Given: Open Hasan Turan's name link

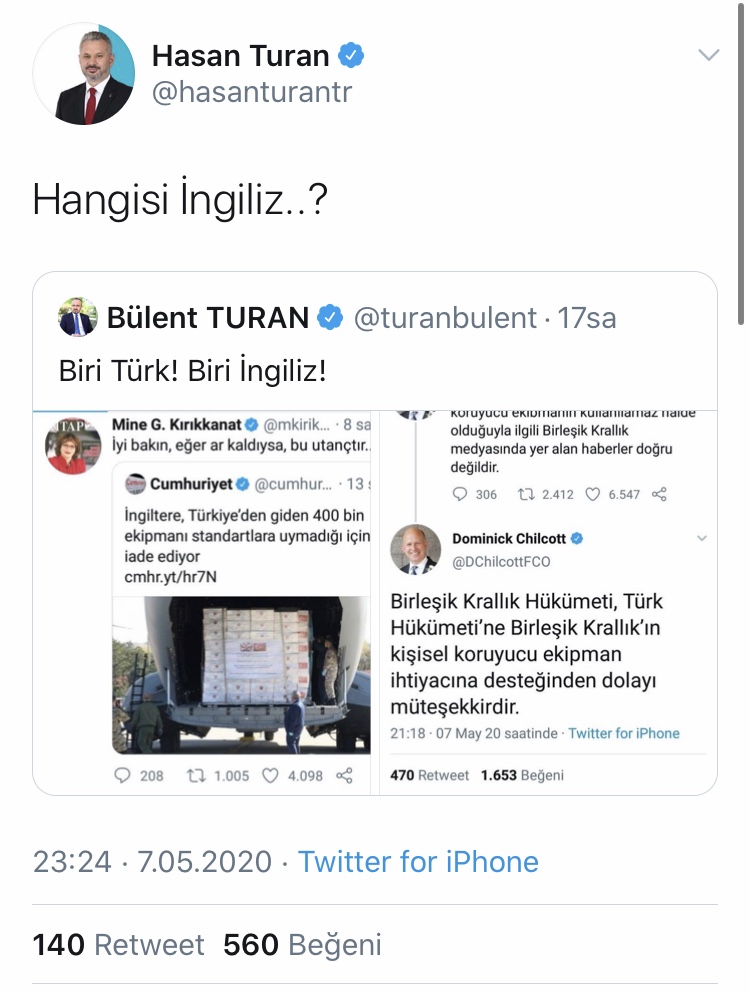Looking at the screenshot, I should [x=241, y=56].
